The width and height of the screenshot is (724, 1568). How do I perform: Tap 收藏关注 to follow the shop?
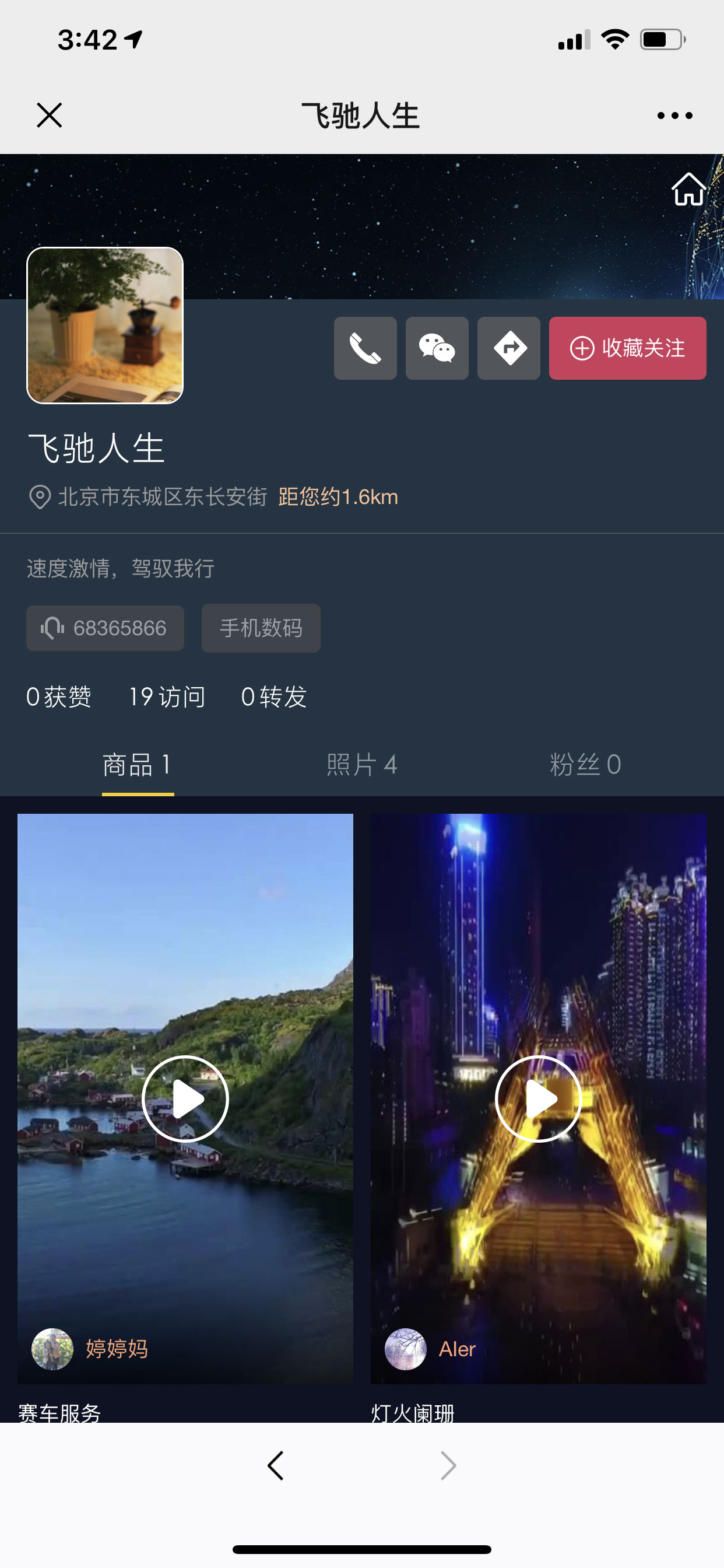pyautogui.click(x=627, y=348)
